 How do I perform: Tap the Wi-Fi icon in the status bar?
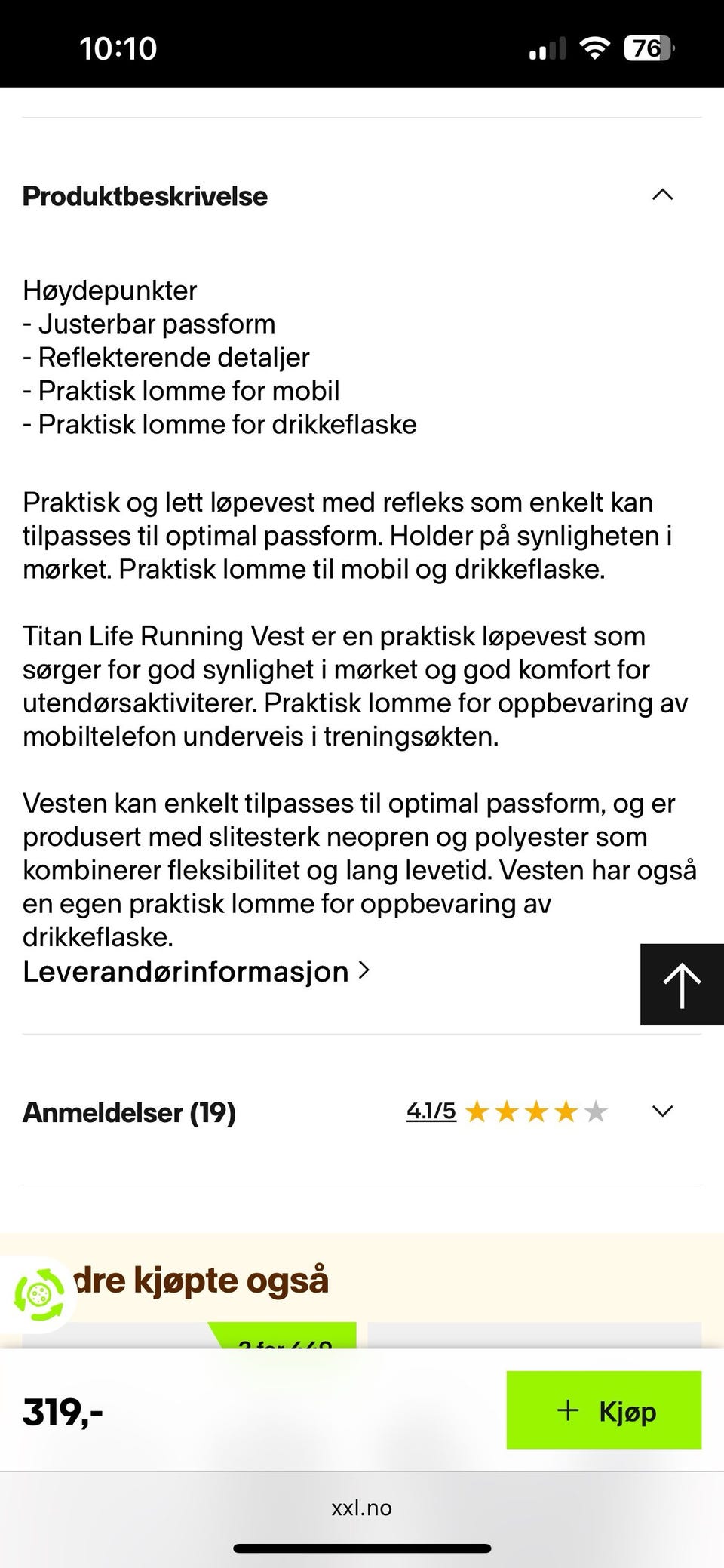click(x=594, y=47)
